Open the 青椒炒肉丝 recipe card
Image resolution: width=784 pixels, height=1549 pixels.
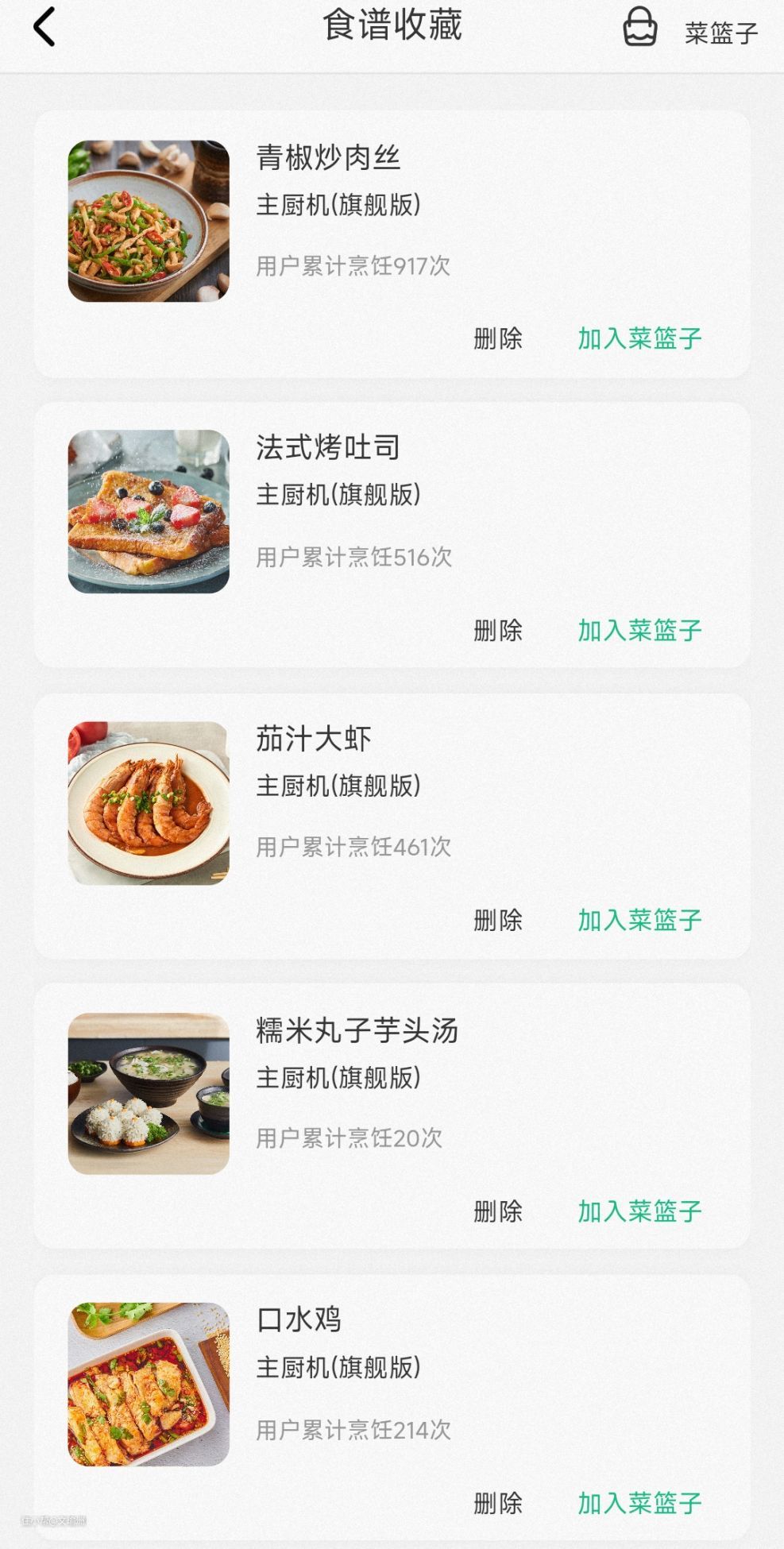(327, 158)
